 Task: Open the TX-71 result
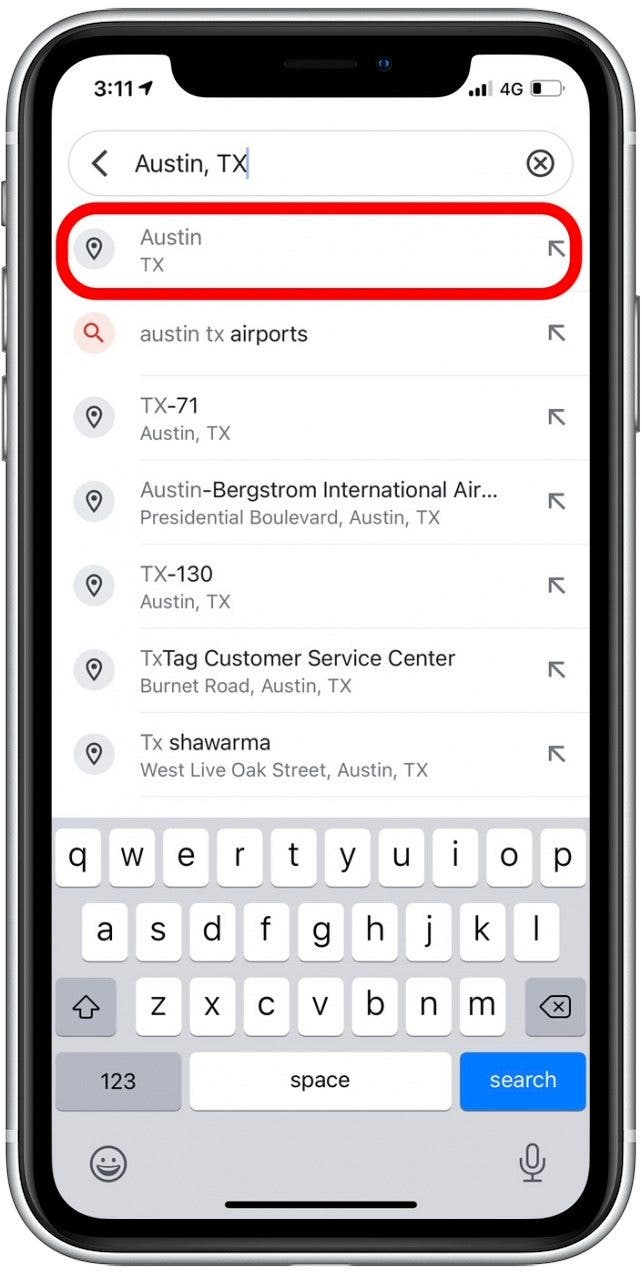point(300,418)
